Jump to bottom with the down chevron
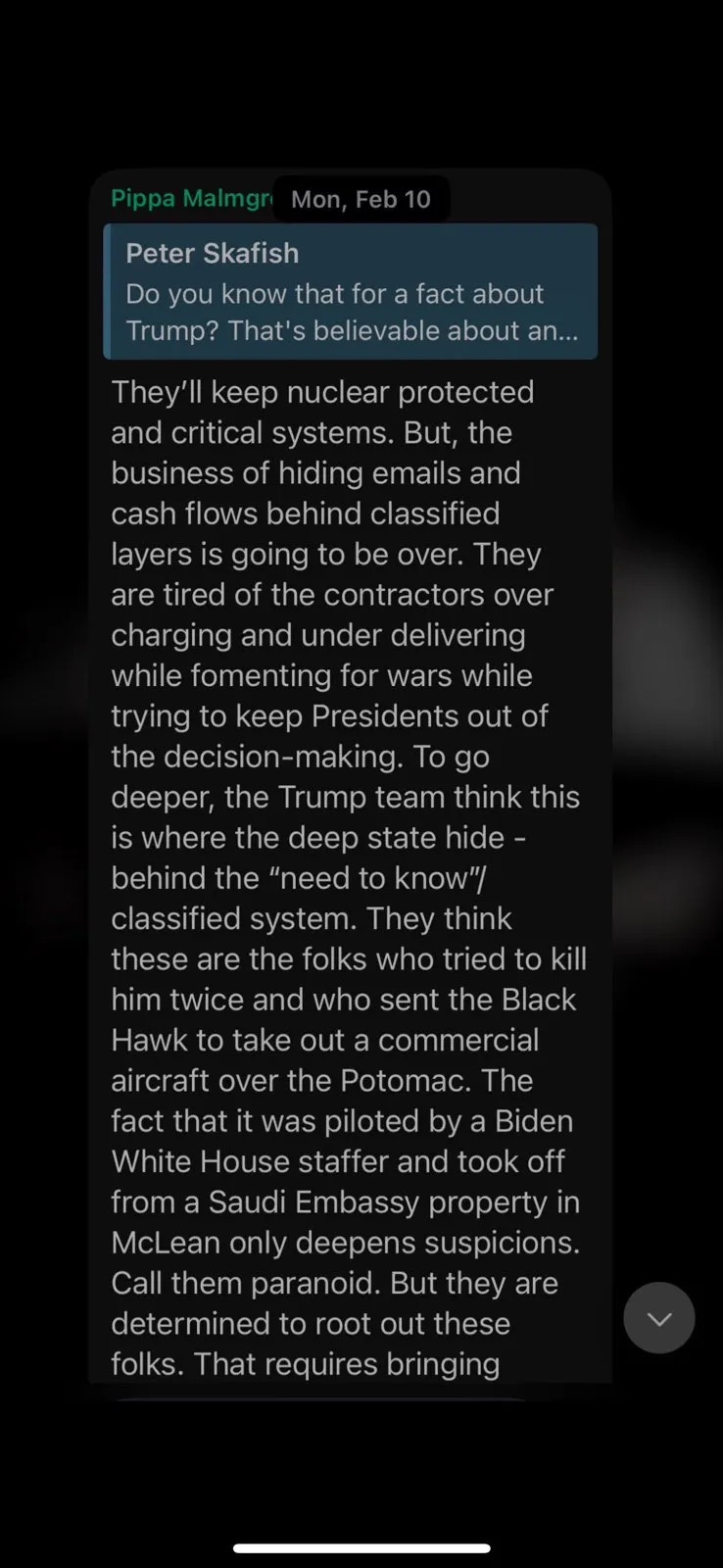 pos(659,1318)
